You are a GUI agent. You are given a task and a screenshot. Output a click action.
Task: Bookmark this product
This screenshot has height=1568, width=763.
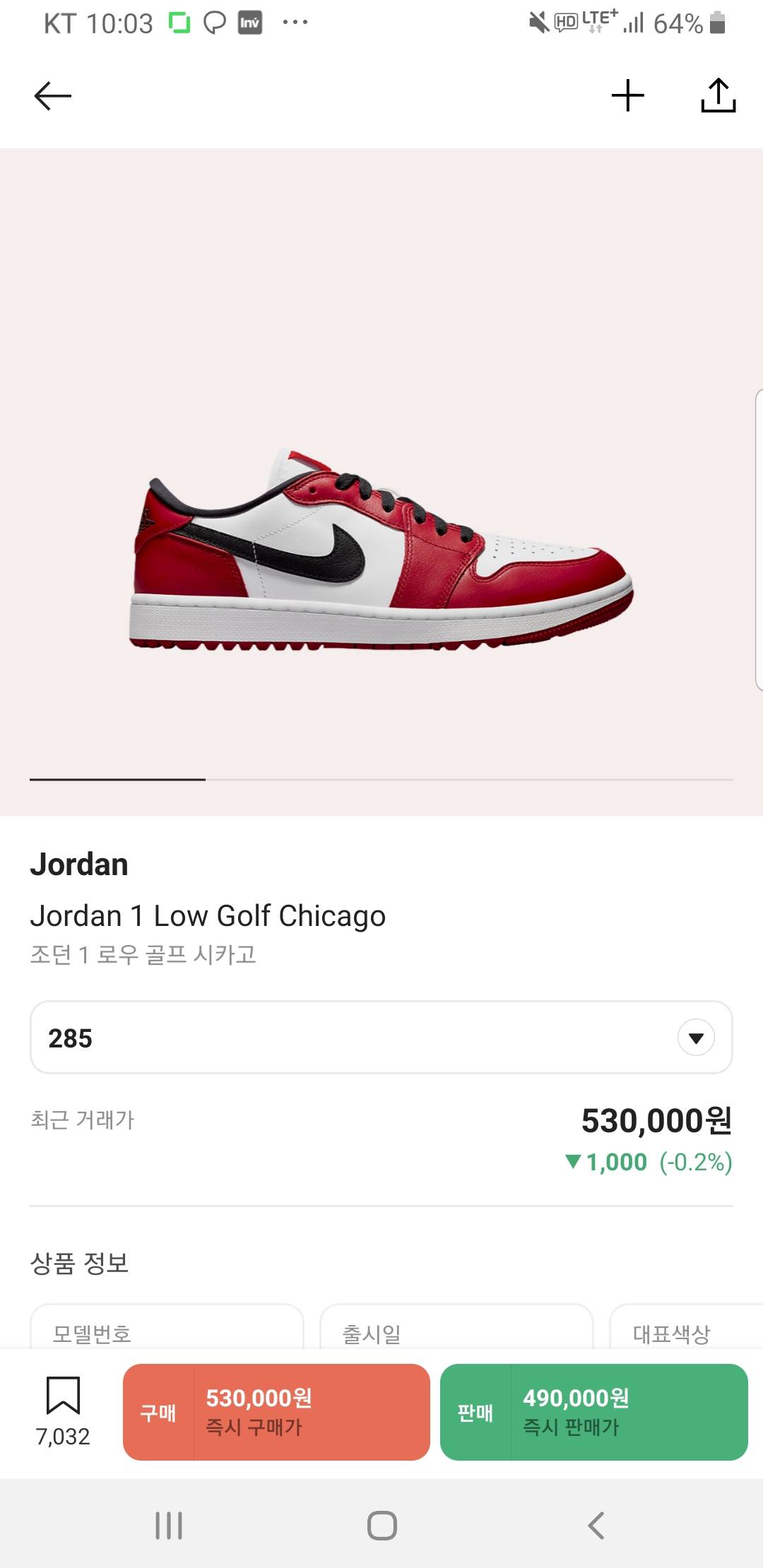63,1396
